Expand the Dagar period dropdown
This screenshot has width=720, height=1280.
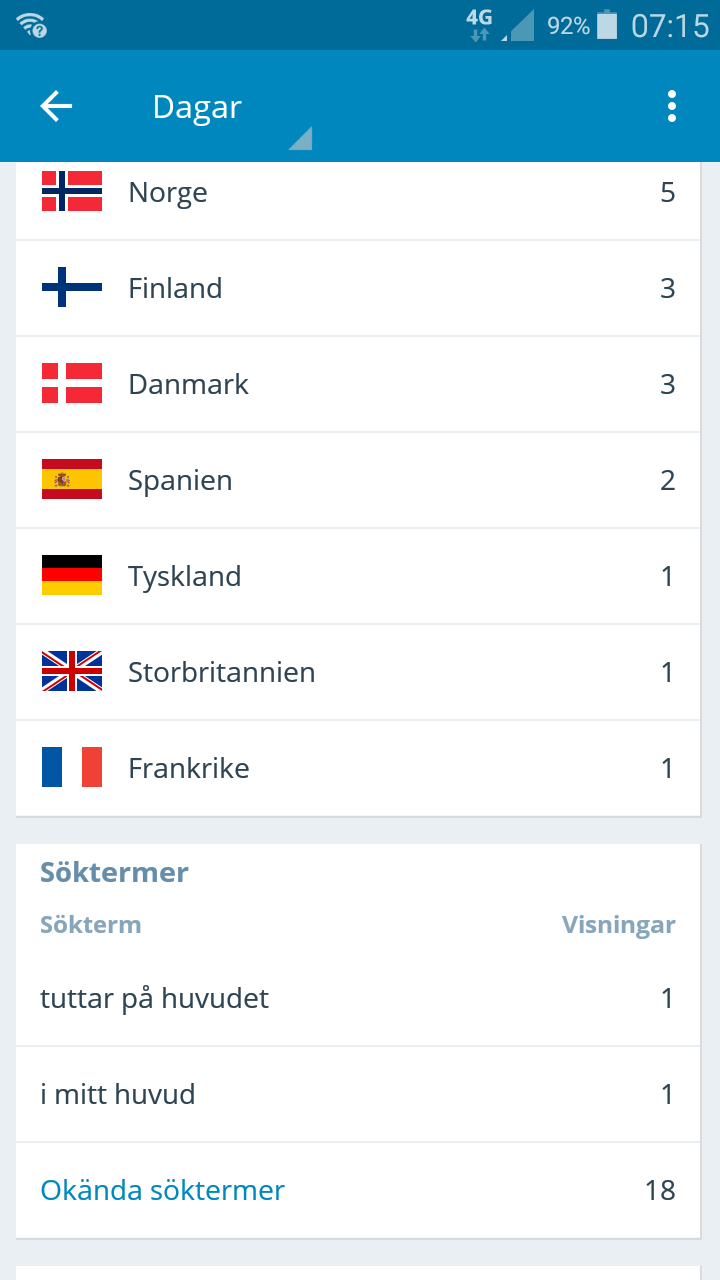pos(230,109)
